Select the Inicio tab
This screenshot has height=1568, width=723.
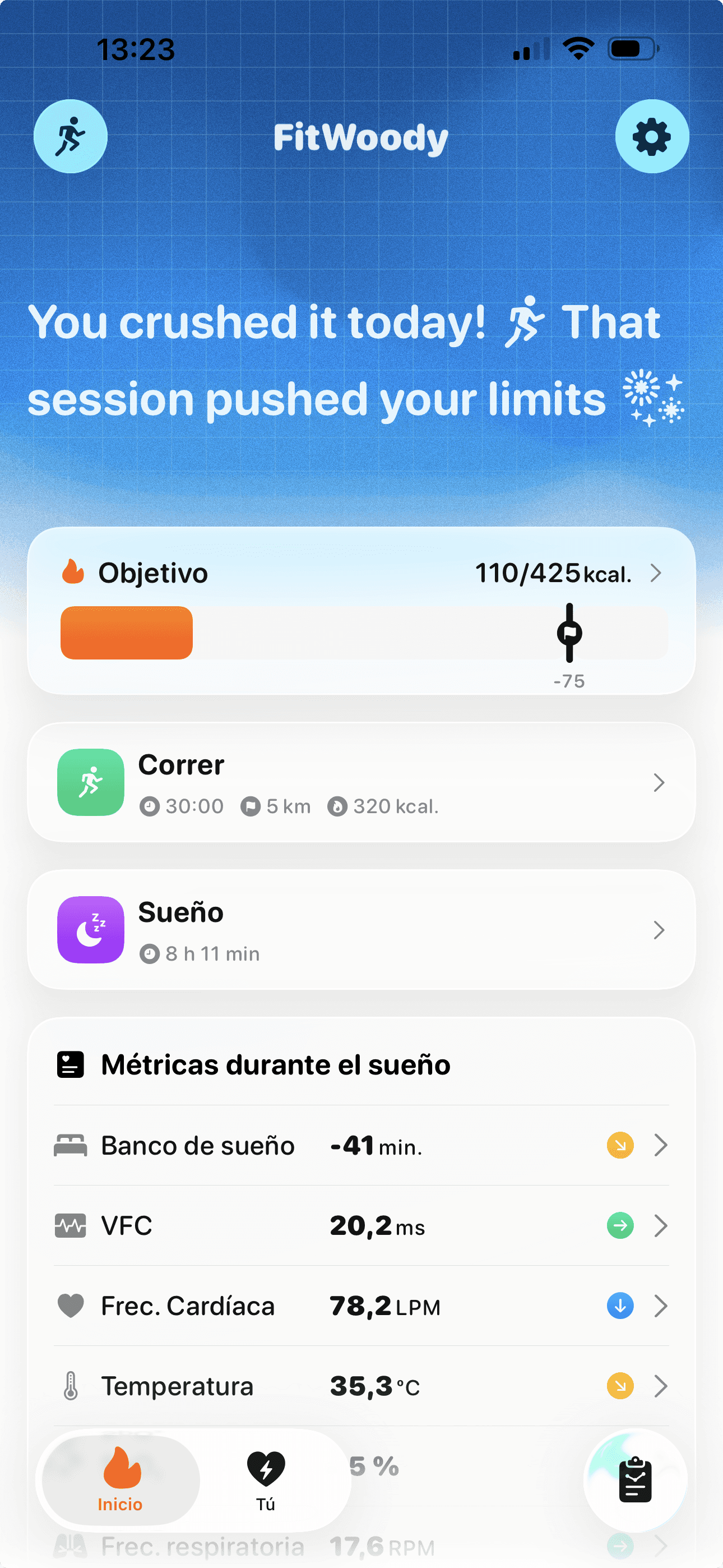(121, 1481)
